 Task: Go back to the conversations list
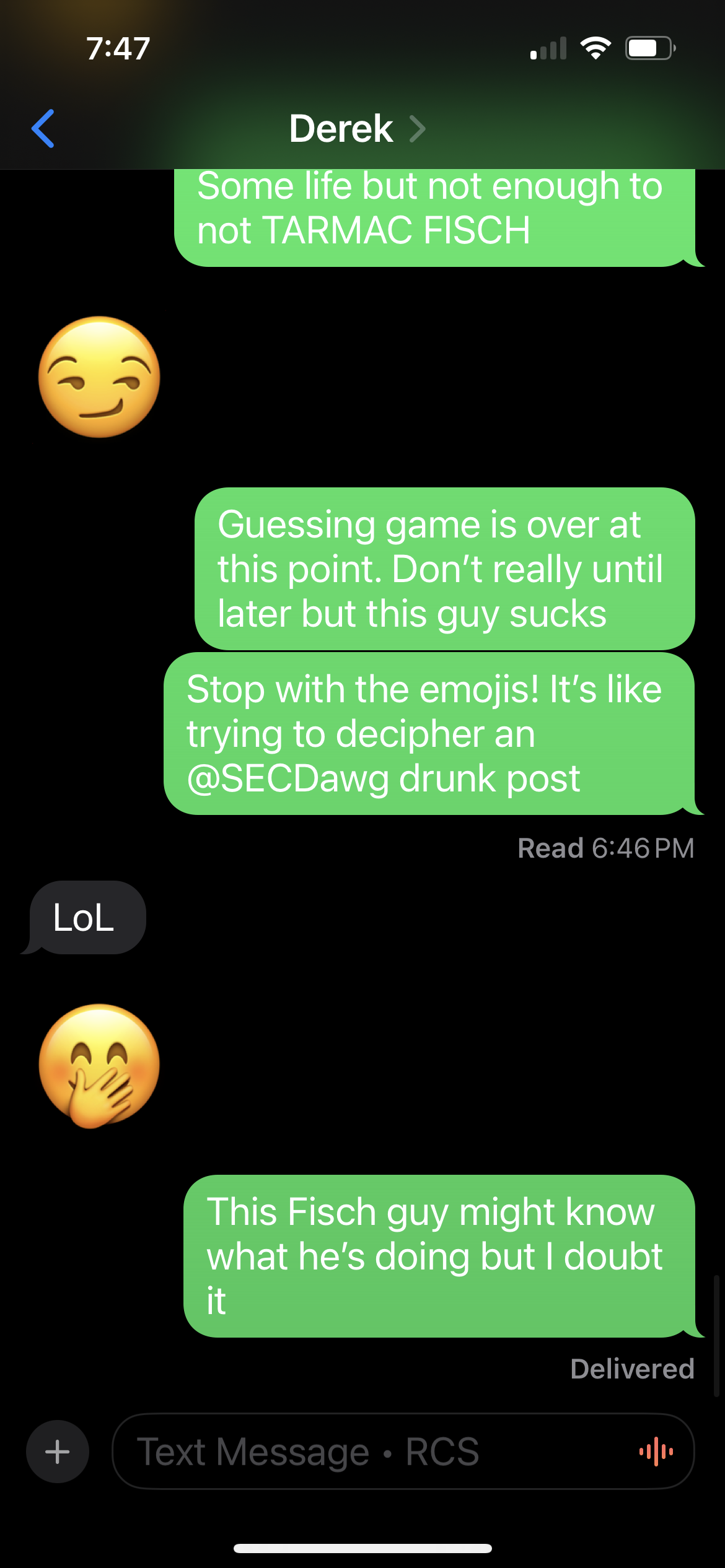(x=43, y=129)
